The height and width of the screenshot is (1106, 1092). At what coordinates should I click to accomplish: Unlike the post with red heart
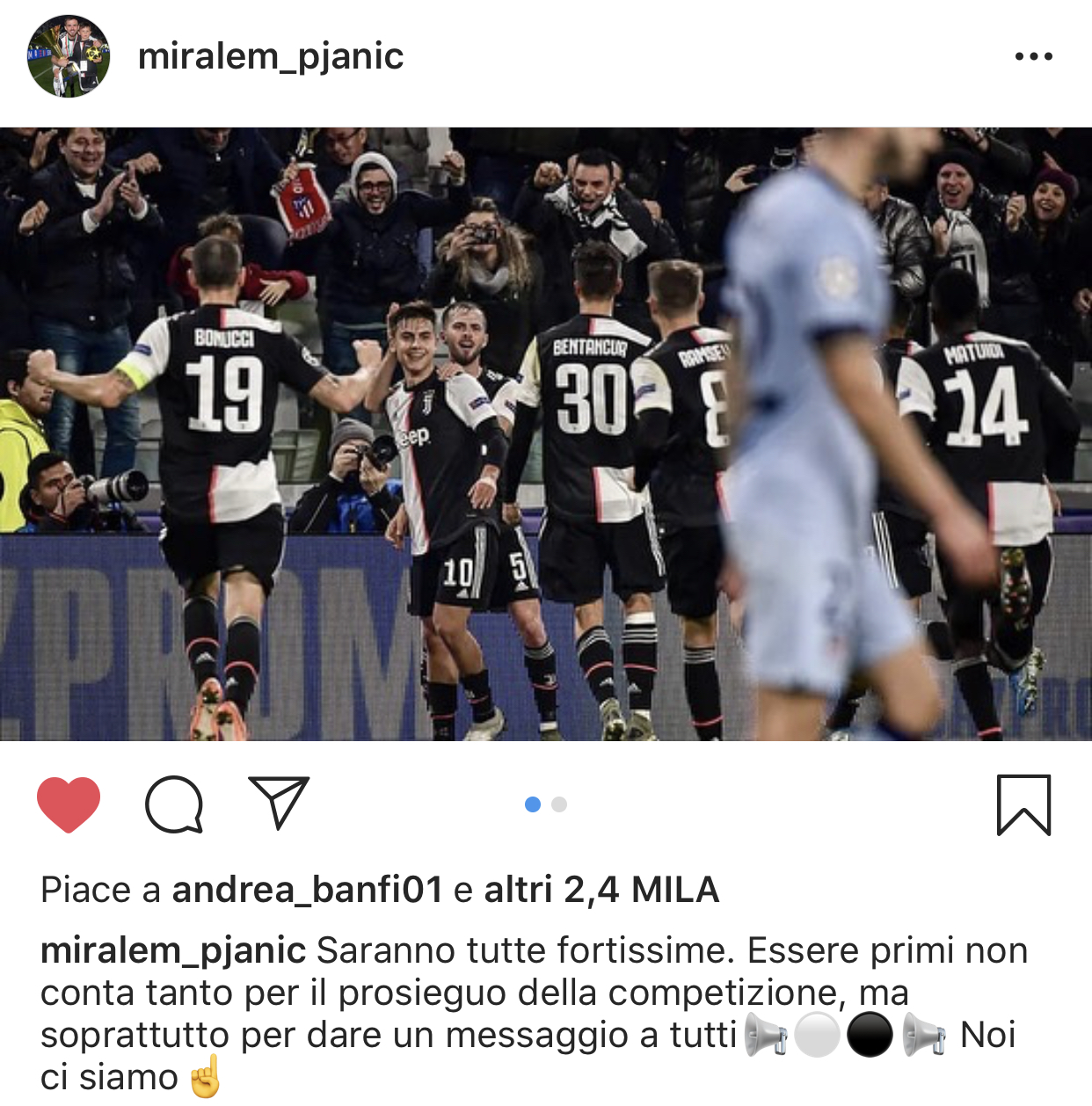click(x=69, y=804)
